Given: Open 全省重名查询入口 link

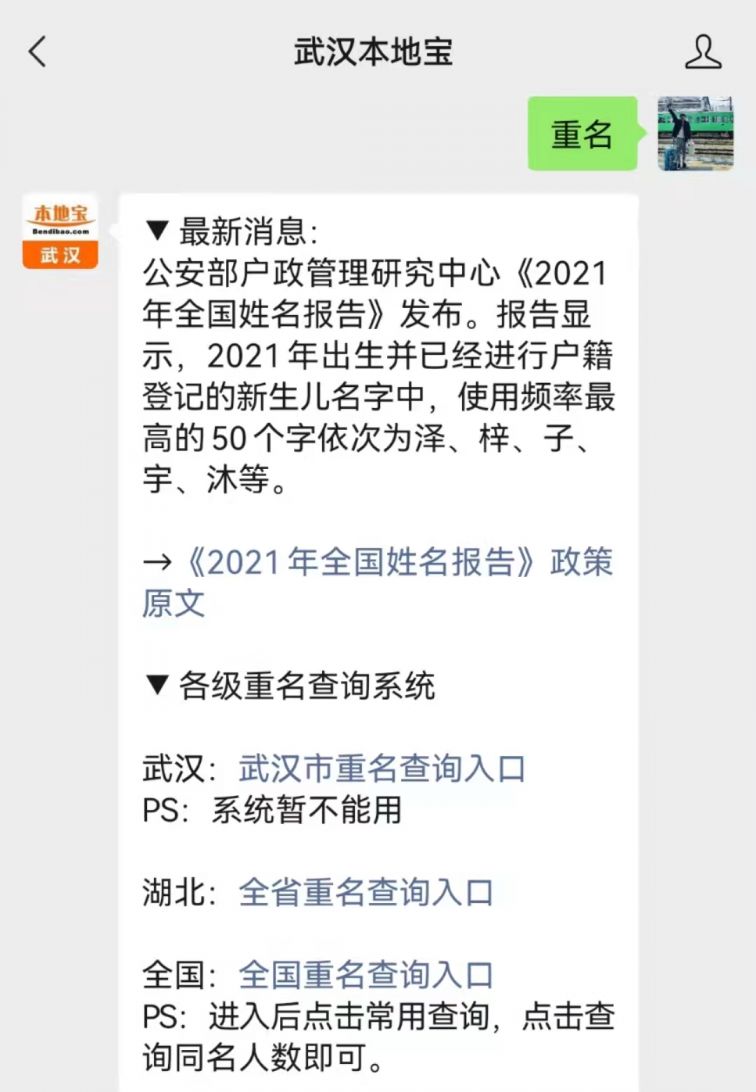Looking at the screenshot, I should (x=366, y=891).
